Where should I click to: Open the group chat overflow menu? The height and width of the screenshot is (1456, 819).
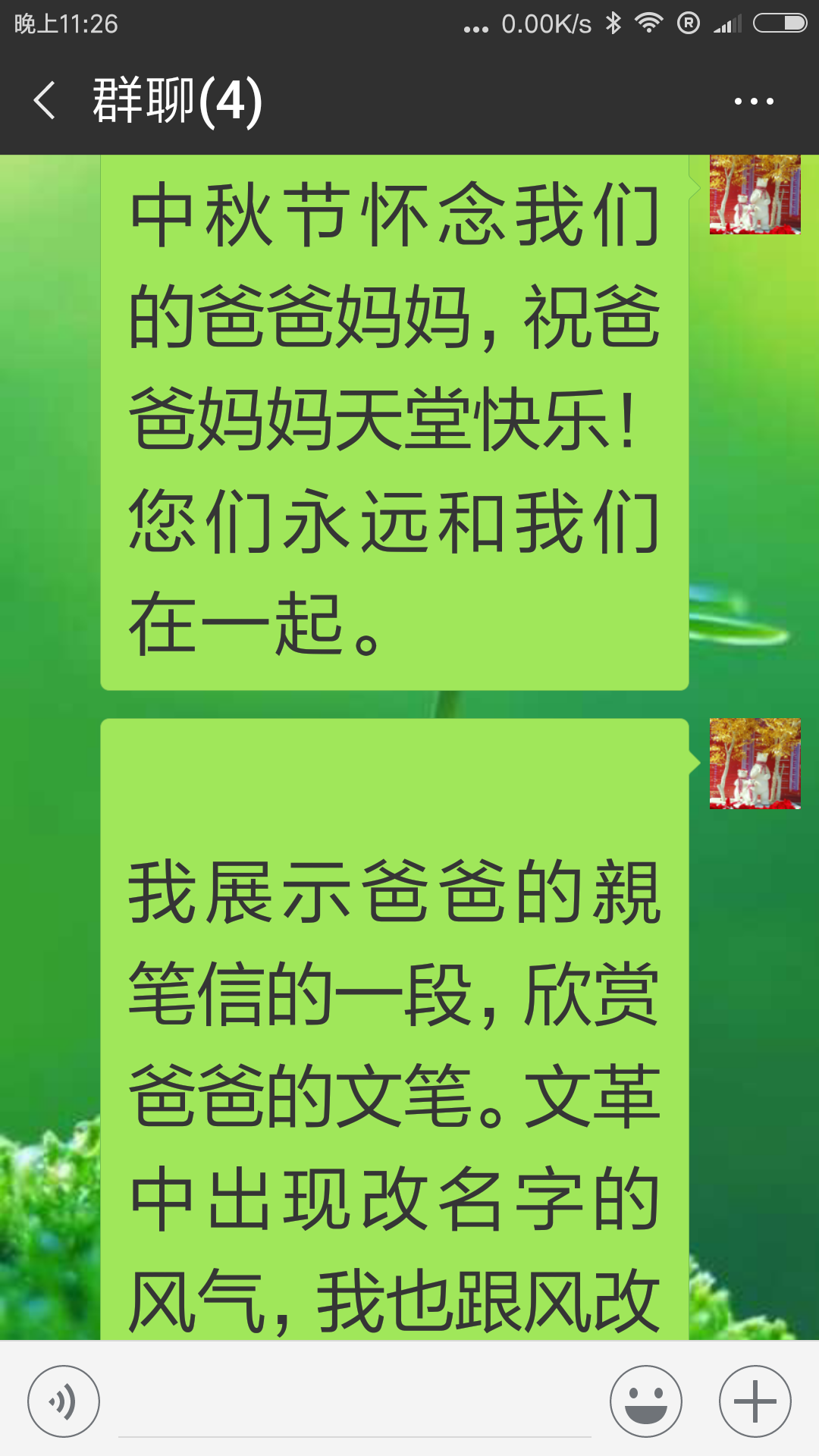[x=754, y=101]
